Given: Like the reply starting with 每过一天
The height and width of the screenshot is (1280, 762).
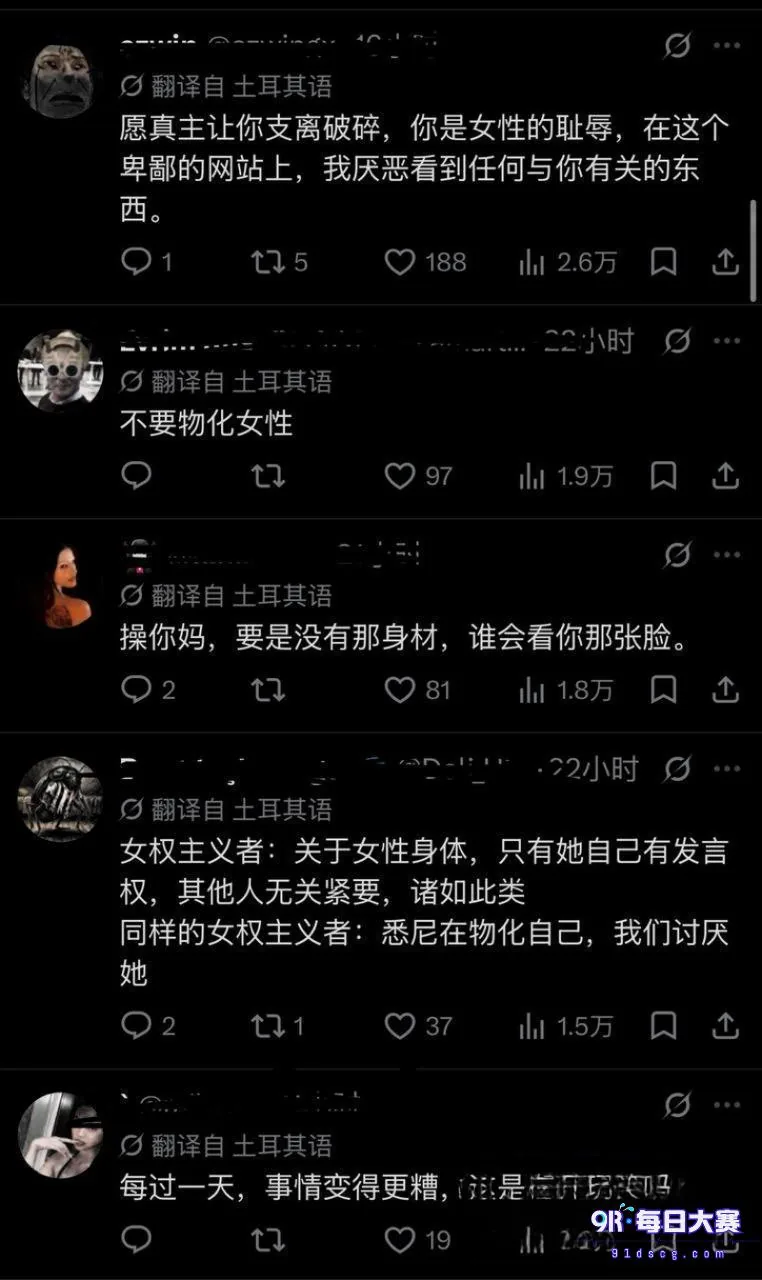Looking at the screenshot, I should tap(400, 1240).
